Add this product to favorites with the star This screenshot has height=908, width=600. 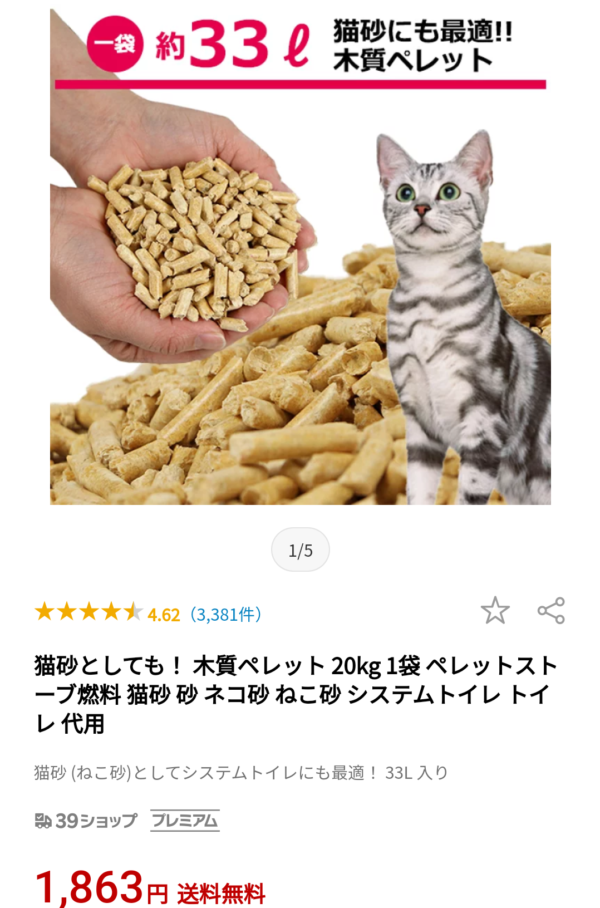coord(495,610)
